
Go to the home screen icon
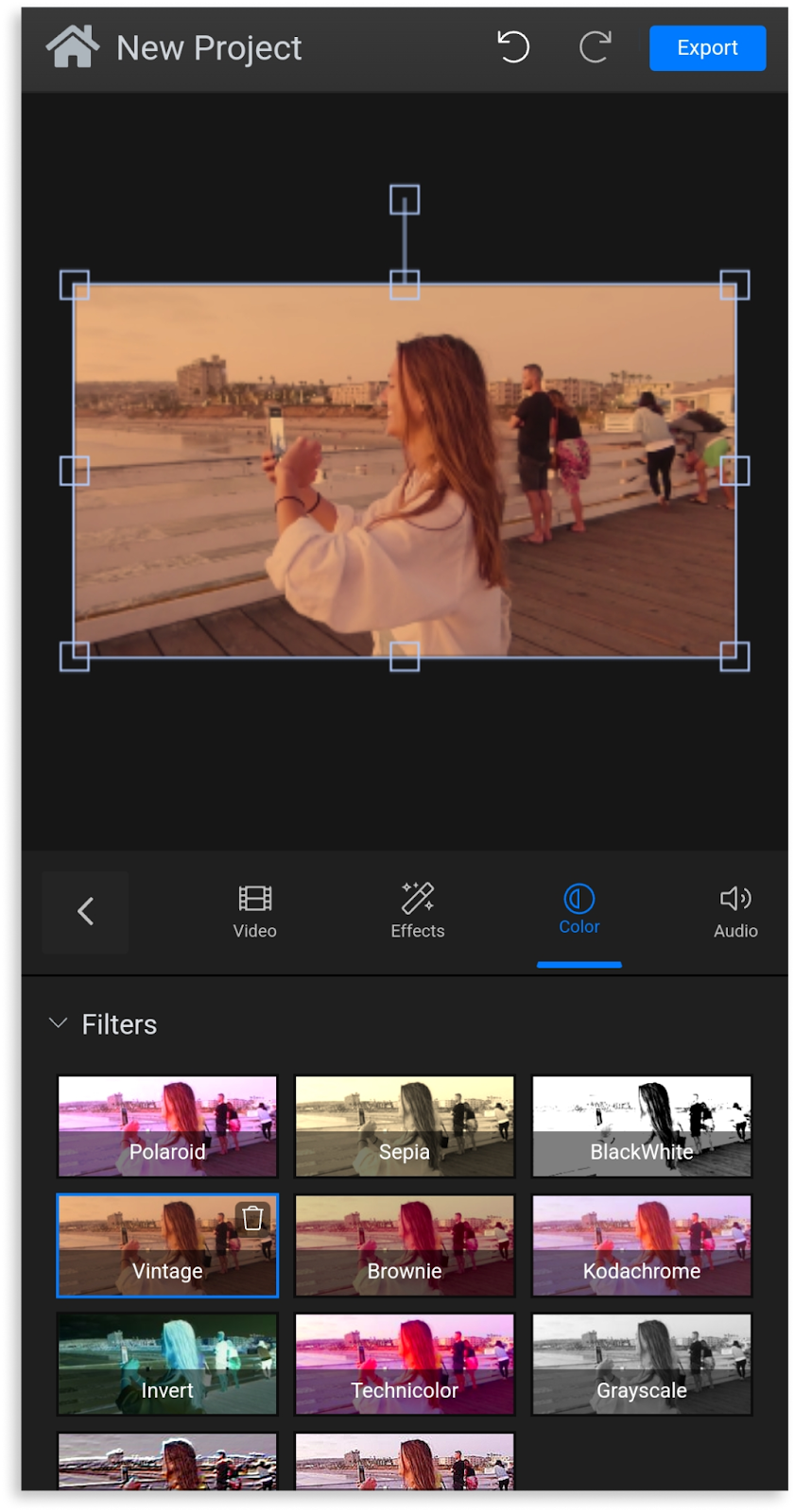(x=73, y=47)
